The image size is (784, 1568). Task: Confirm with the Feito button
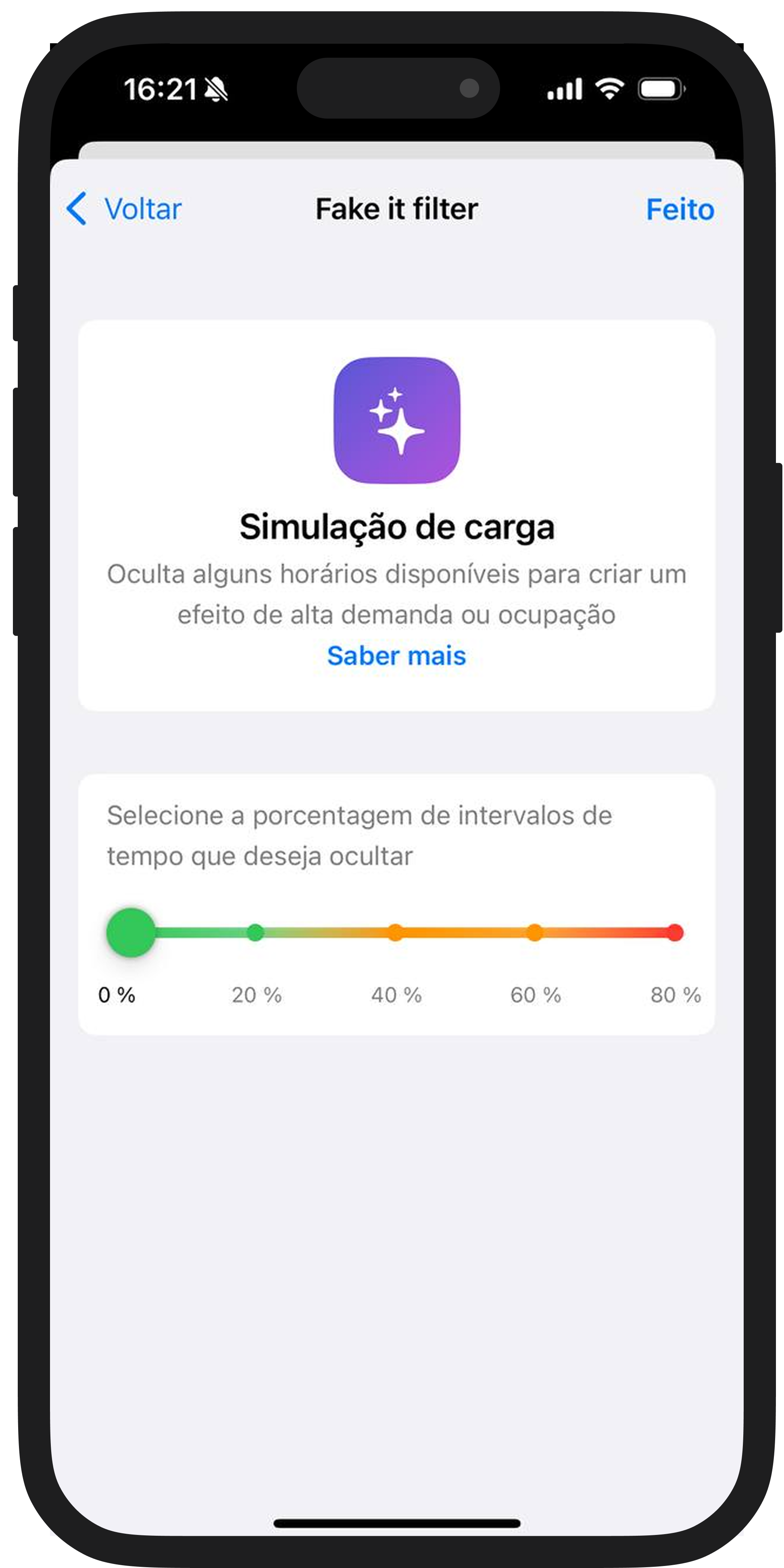679,209
